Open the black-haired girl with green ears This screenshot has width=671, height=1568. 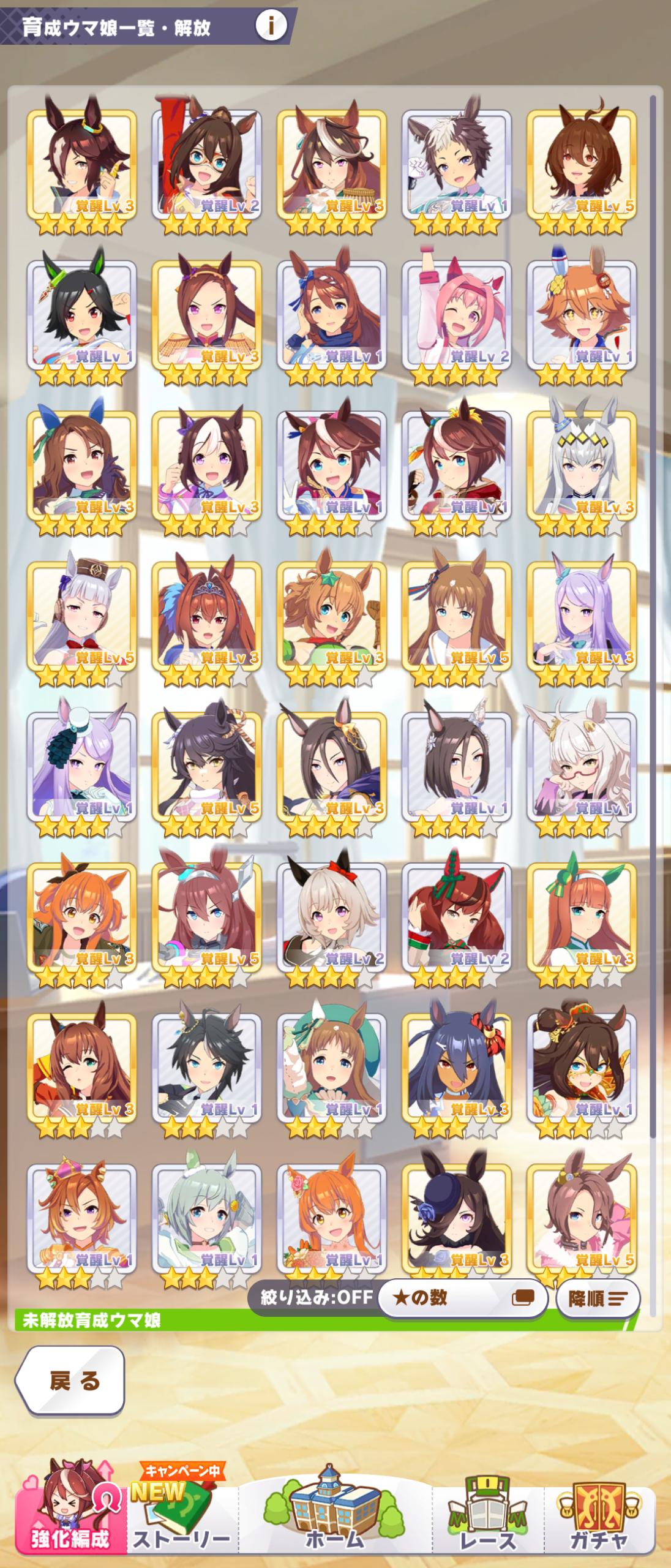81,315
